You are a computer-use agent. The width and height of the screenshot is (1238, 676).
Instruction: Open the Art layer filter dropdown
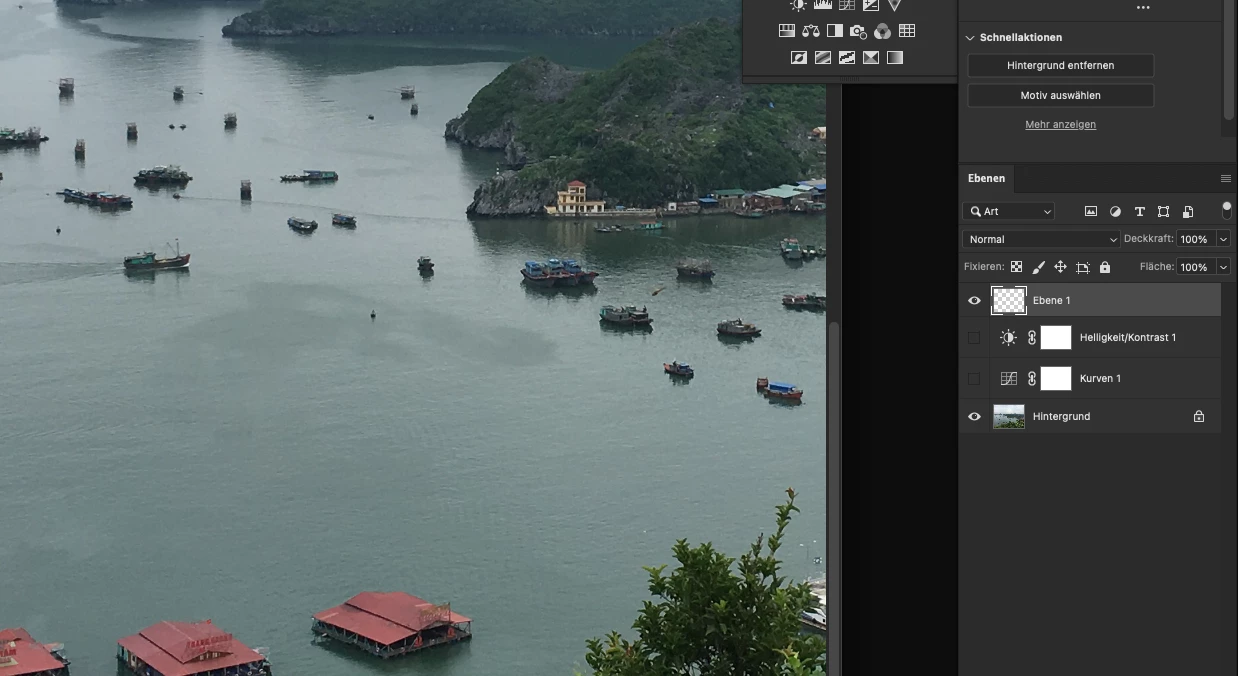click(1010, 212)
